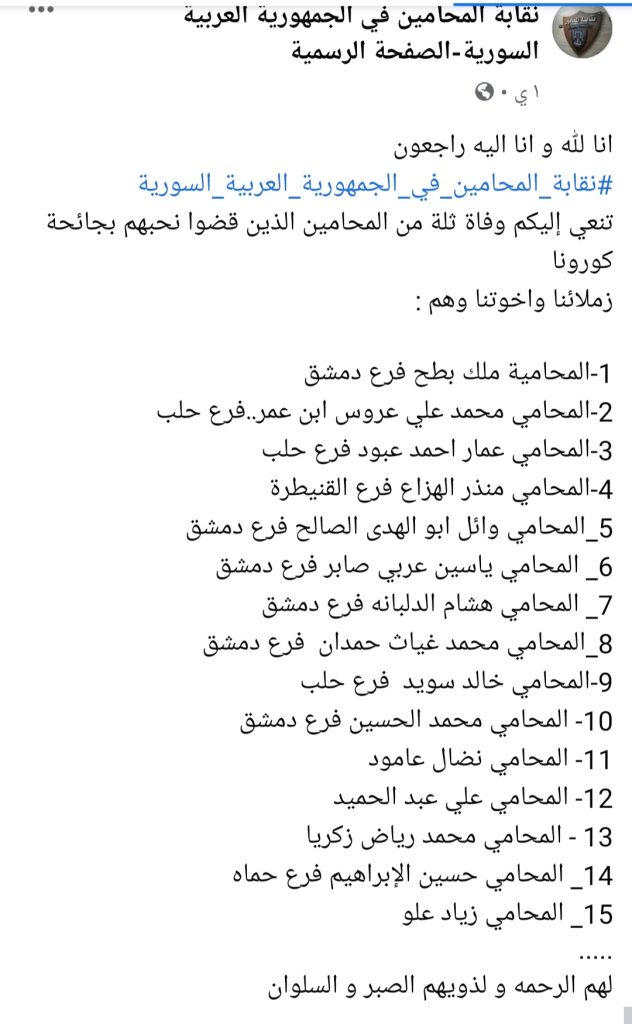Screen dimensions: 632x1024
Task: Tap the globe icon showing post privacy
Action: tap(484, 92)
